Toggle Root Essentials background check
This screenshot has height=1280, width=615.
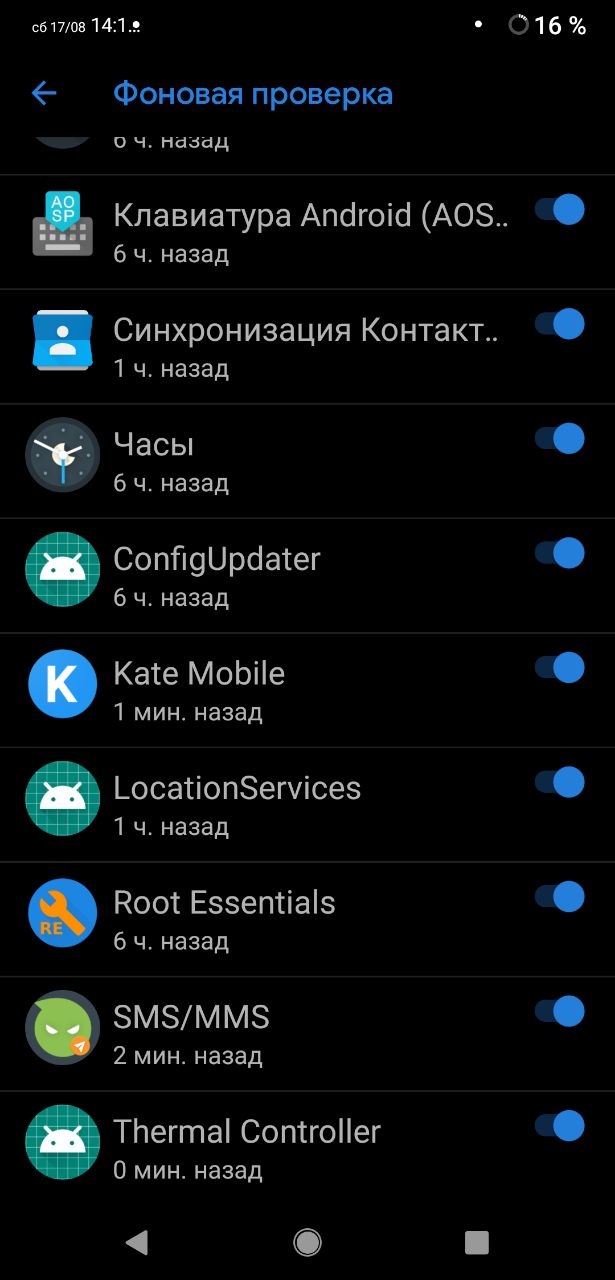click(x=559, y=896)
